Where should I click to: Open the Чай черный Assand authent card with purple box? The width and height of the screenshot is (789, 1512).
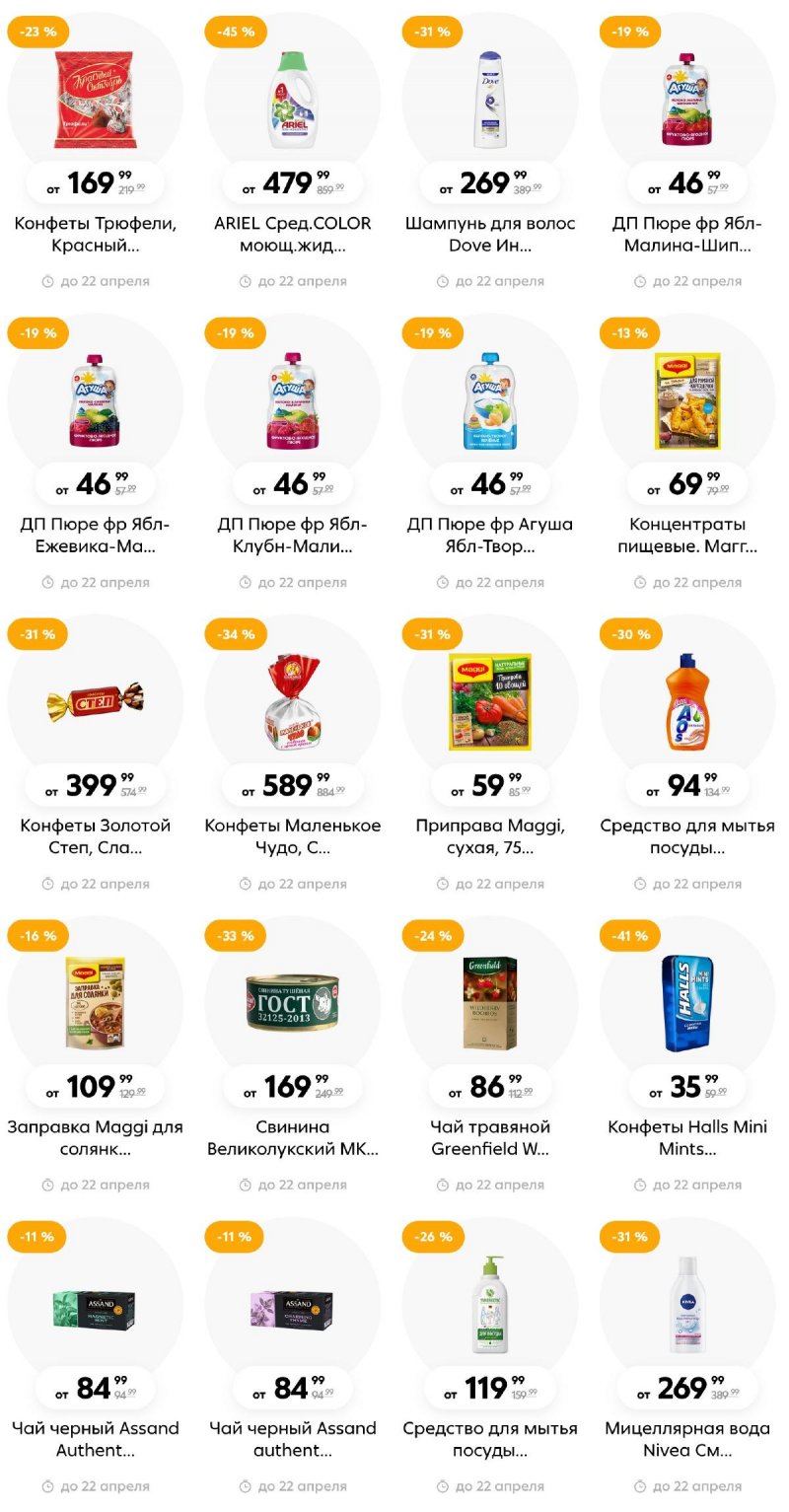click(x=293, y=1305)
